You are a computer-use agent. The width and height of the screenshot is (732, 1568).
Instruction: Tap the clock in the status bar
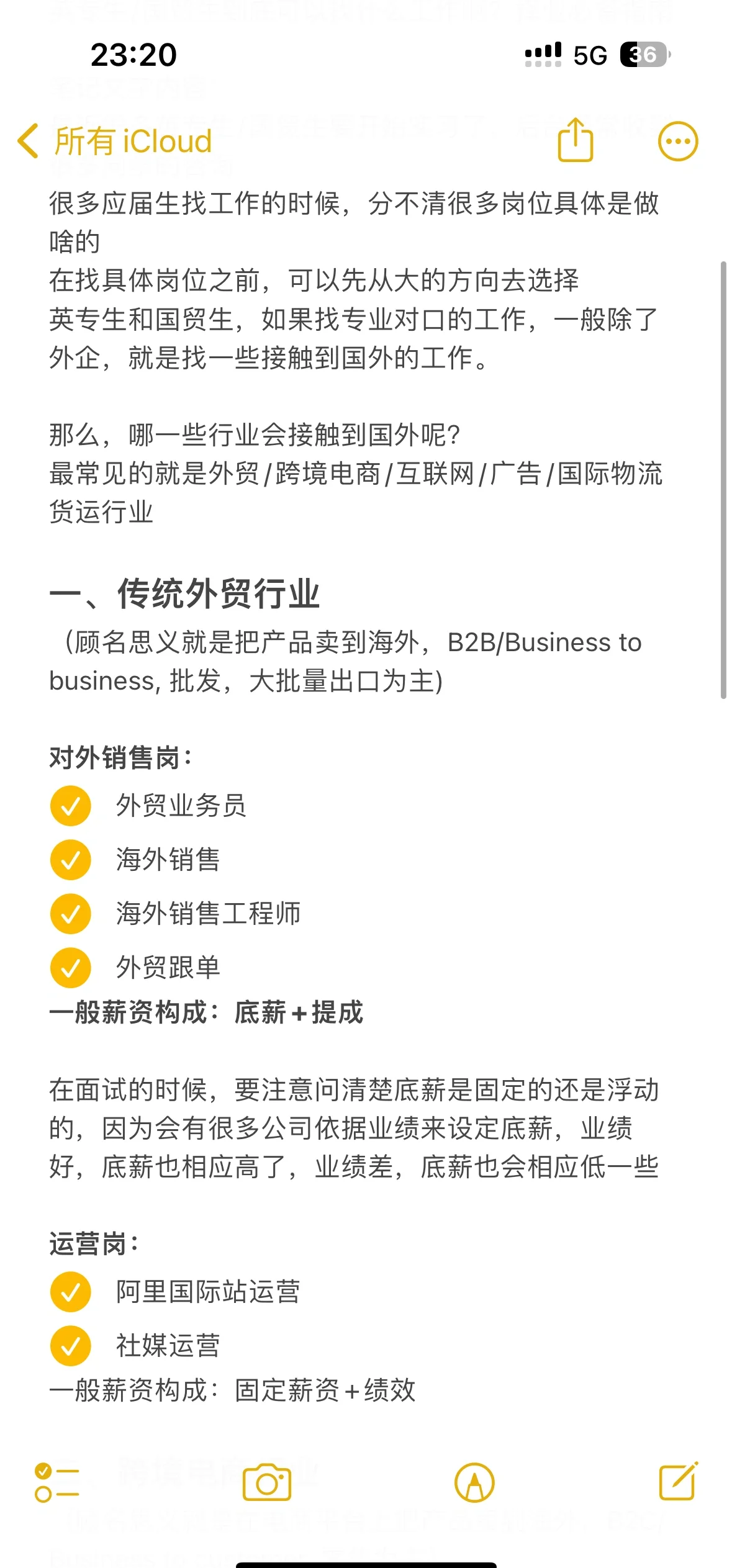tap(135, 55)
